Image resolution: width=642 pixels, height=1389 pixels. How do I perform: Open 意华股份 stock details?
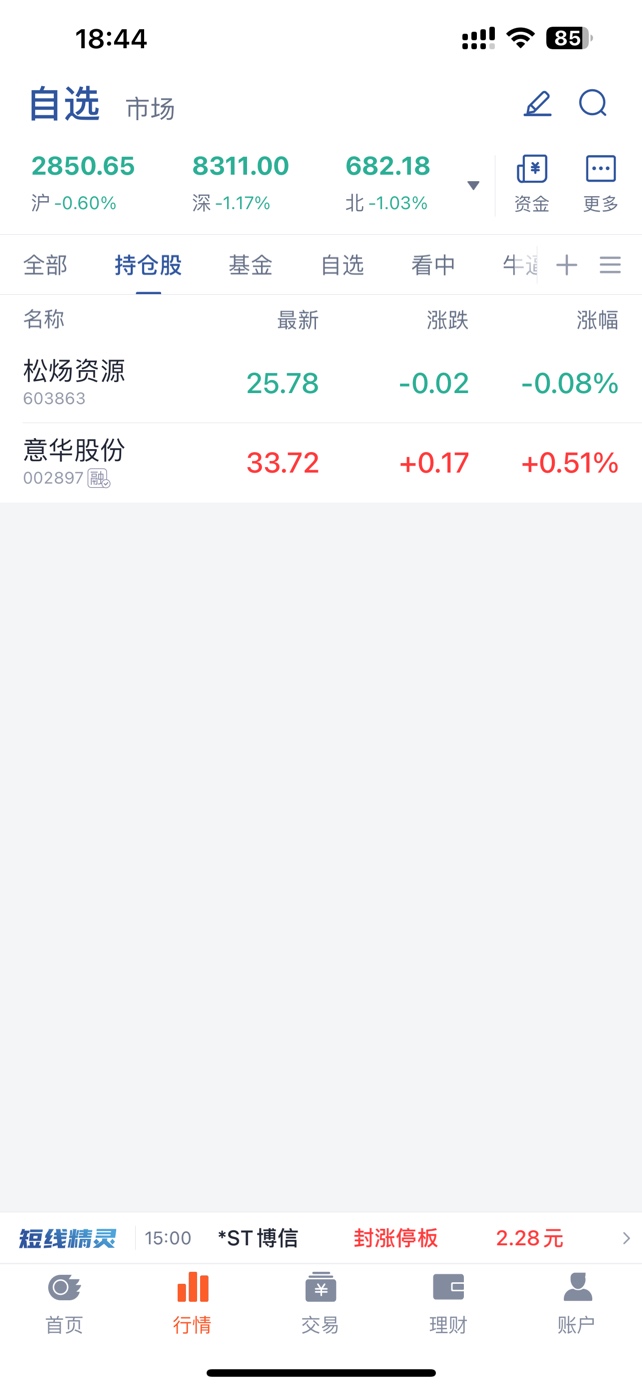click(321, 462)
